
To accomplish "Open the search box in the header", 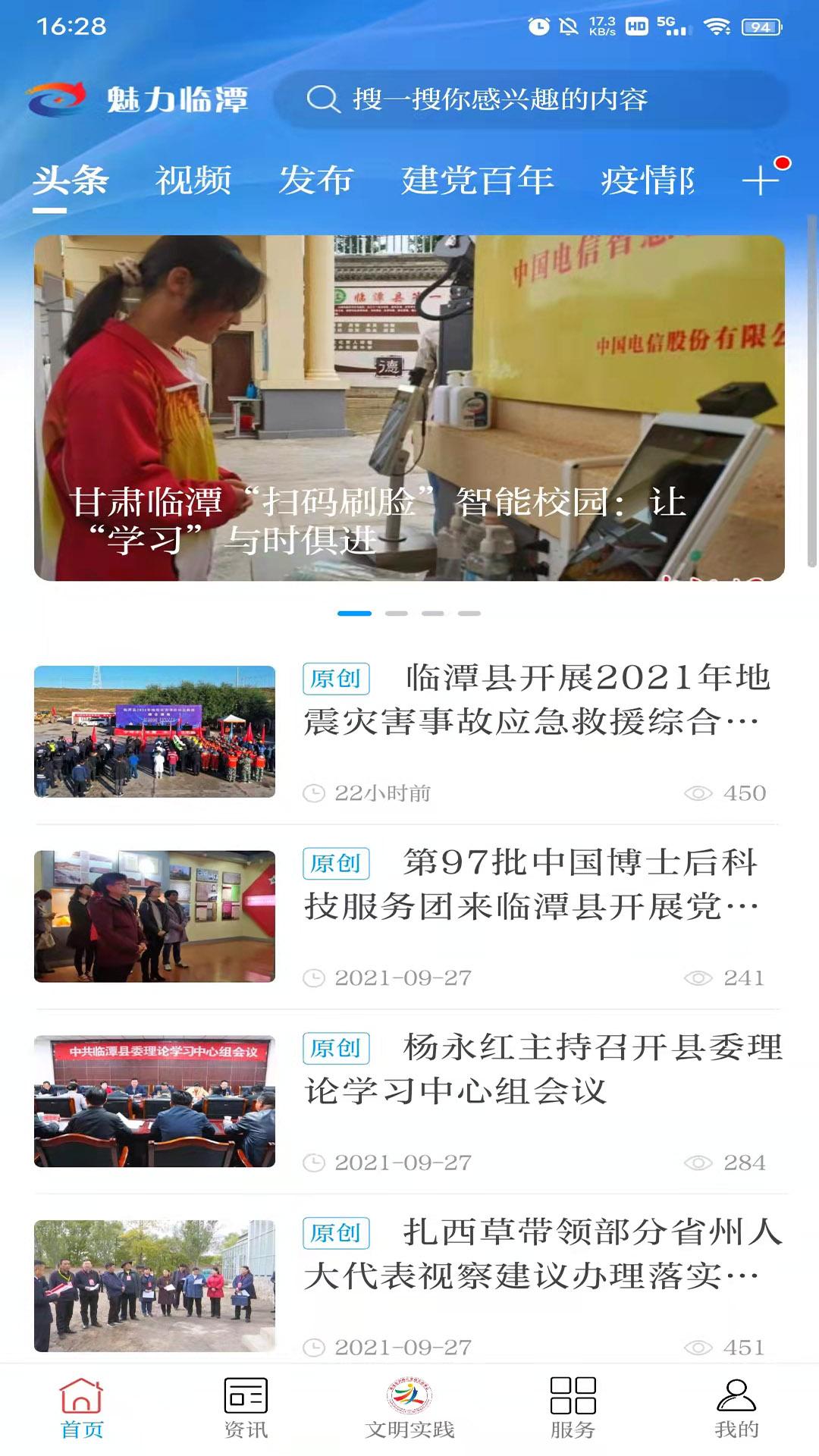I will [531, 99].
